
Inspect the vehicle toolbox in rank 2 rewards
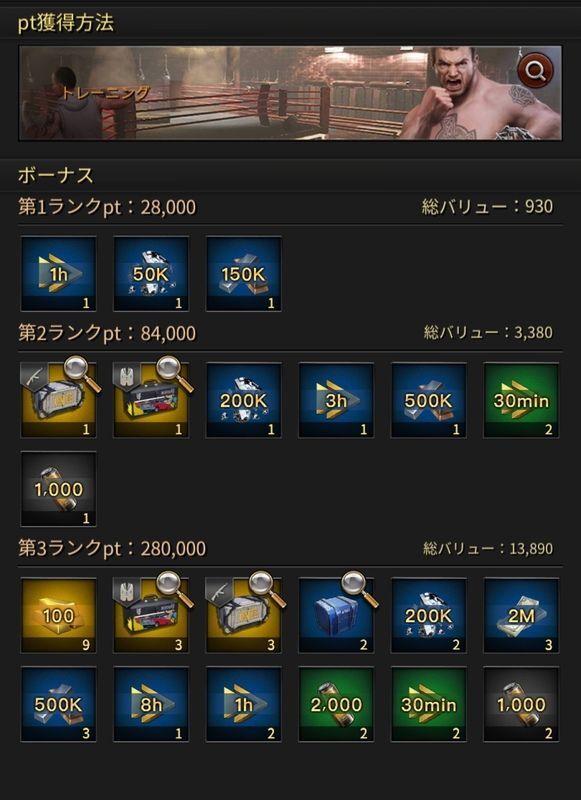(x=151, y=399)
